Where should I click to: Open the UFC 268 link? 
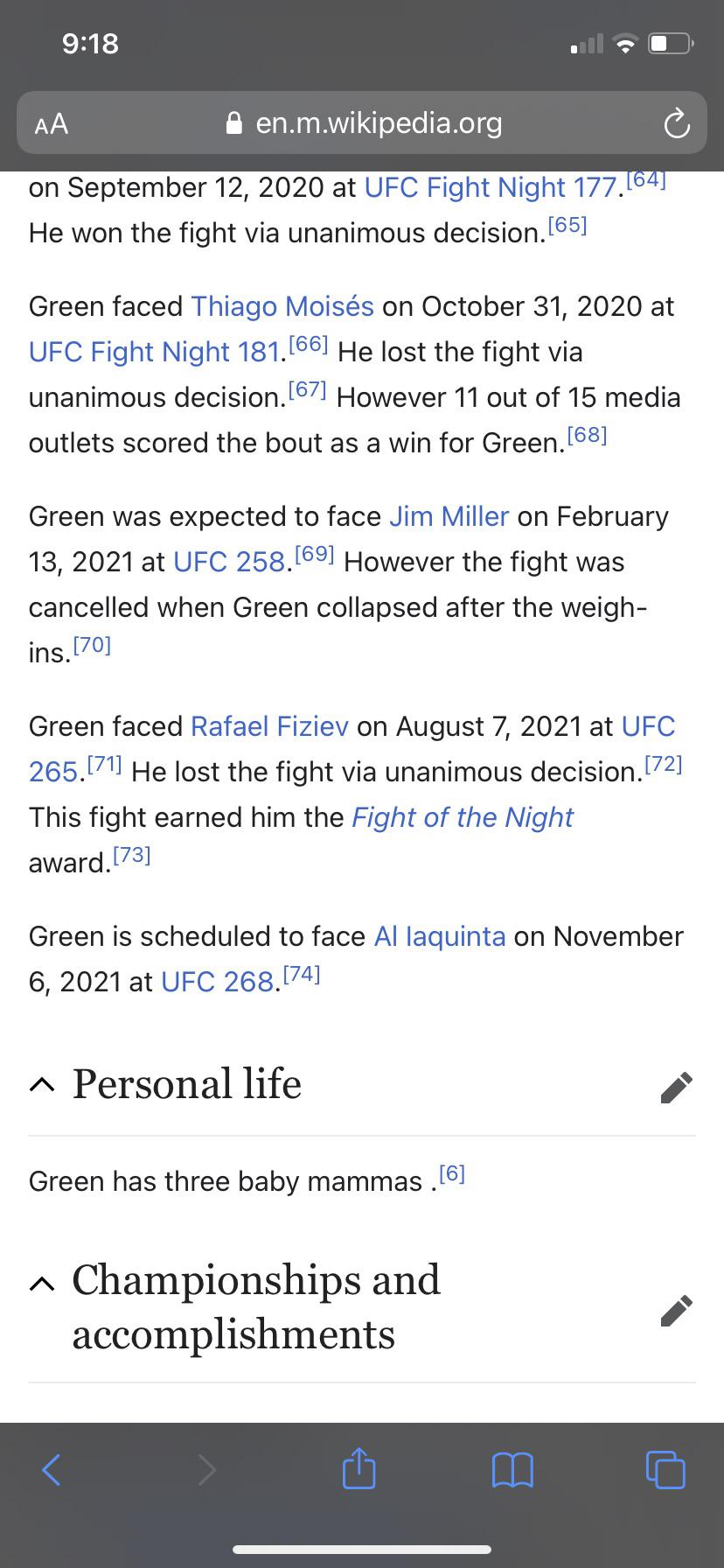[x=218, y=982]
